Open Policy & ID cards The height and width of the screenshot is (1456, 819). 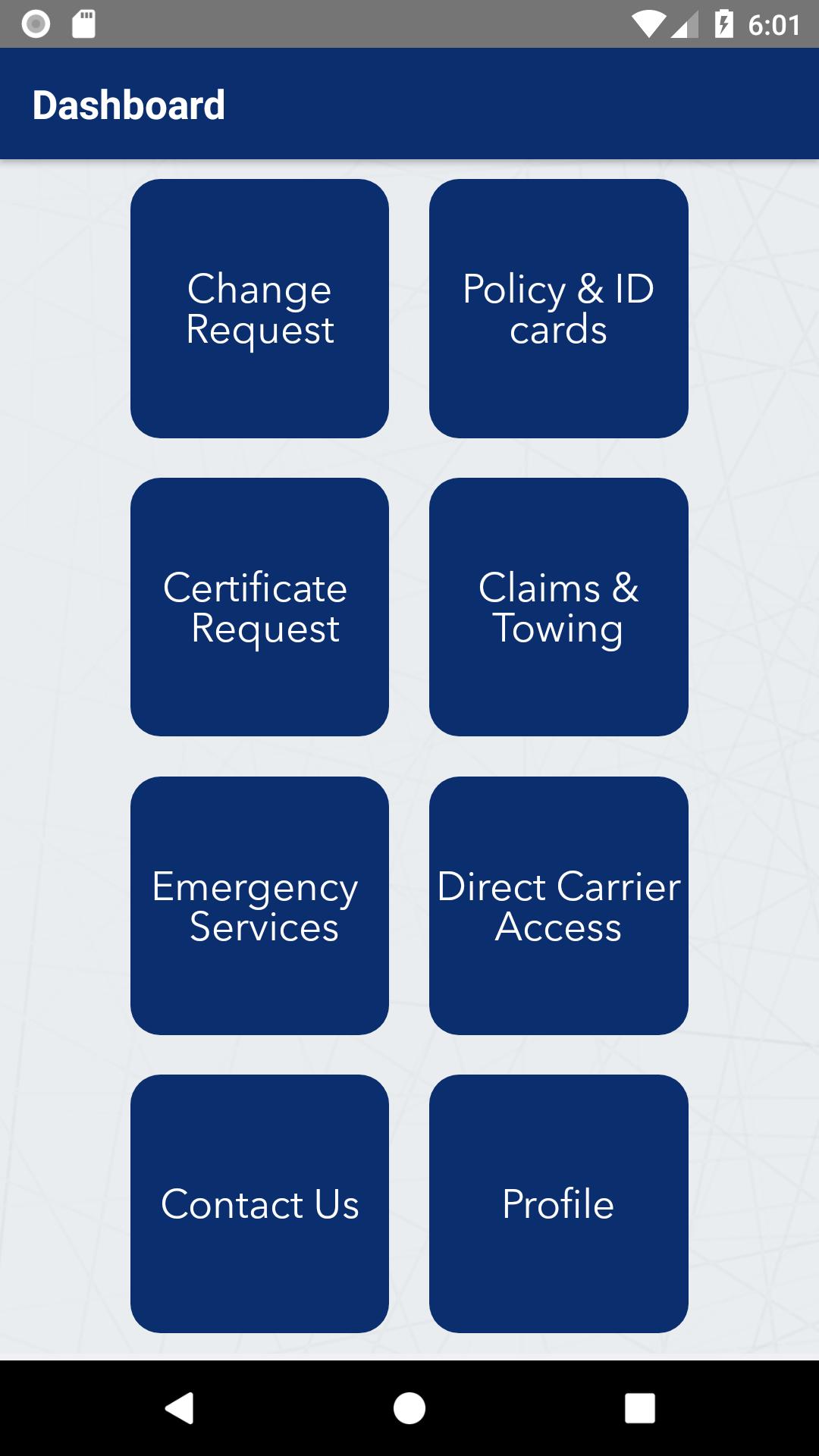(558, 309)
